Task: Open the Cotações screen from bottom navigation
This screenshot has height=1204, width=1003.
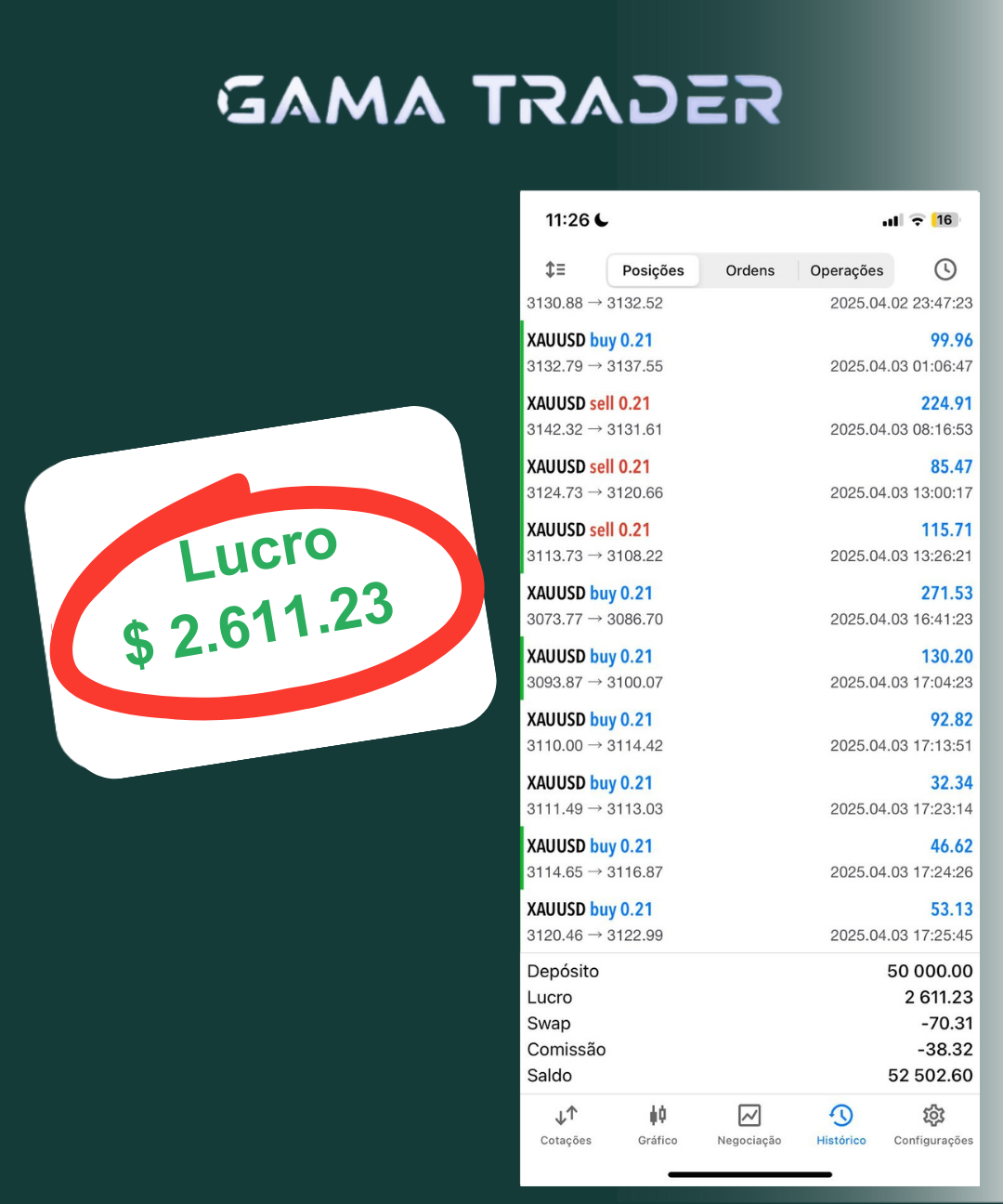Action: coord(566,1125)
